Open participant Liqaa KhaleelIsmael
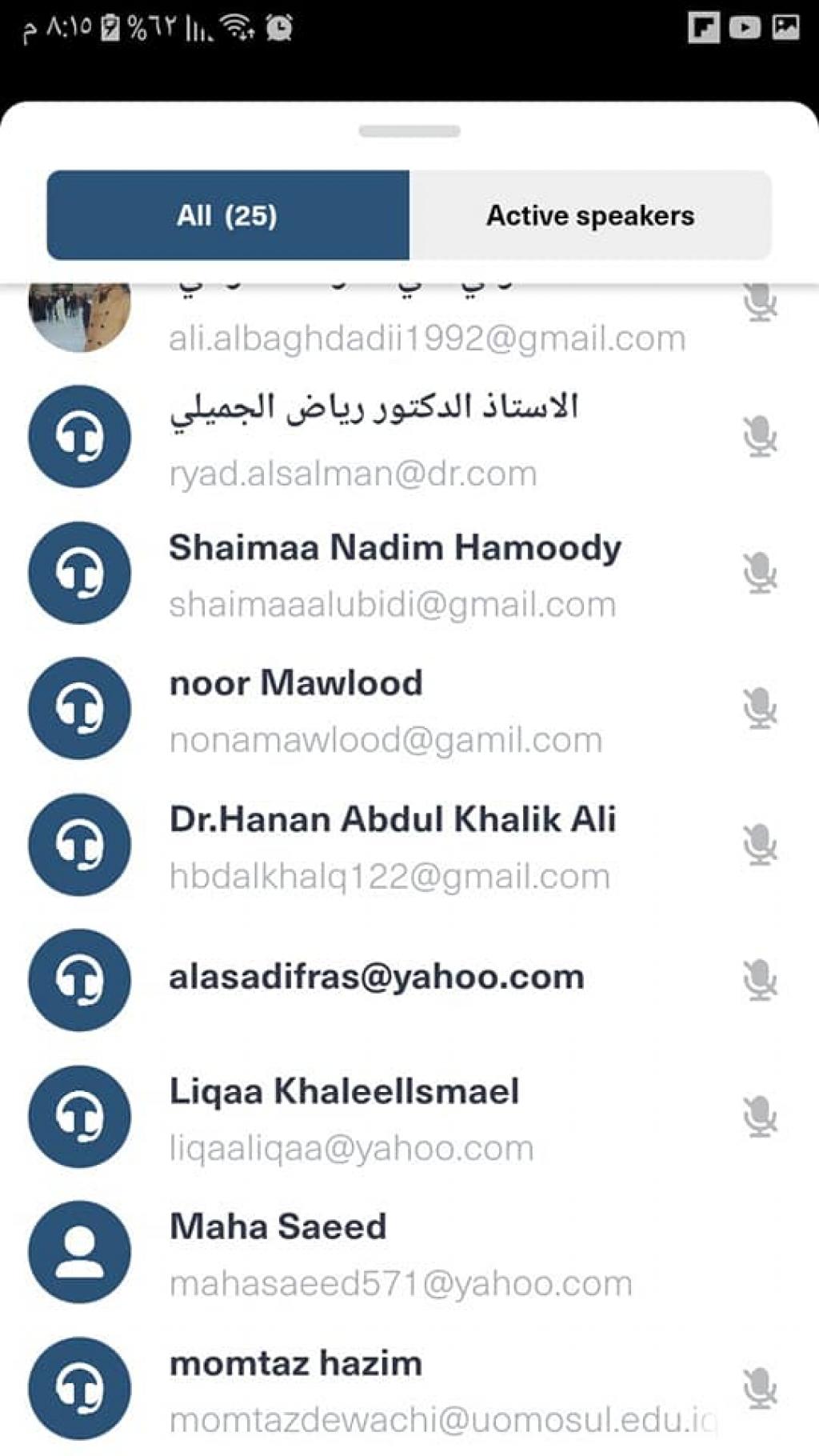The width and height of the screenshot is (819, 1456). (352, 1117)
